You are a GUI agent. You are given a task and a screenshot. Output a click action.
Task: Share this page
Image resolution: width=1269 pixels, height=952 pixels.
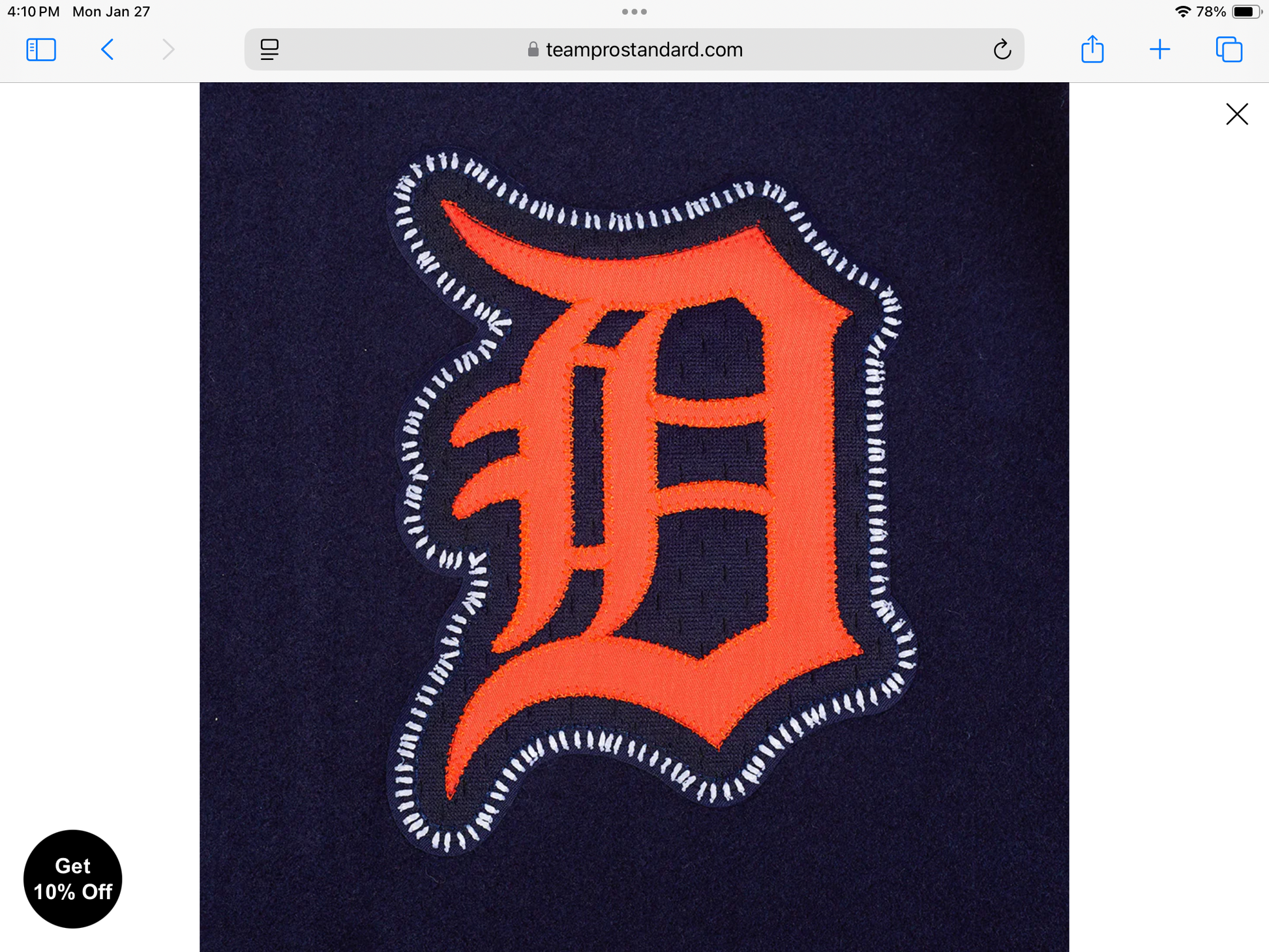pos(1092,50)
